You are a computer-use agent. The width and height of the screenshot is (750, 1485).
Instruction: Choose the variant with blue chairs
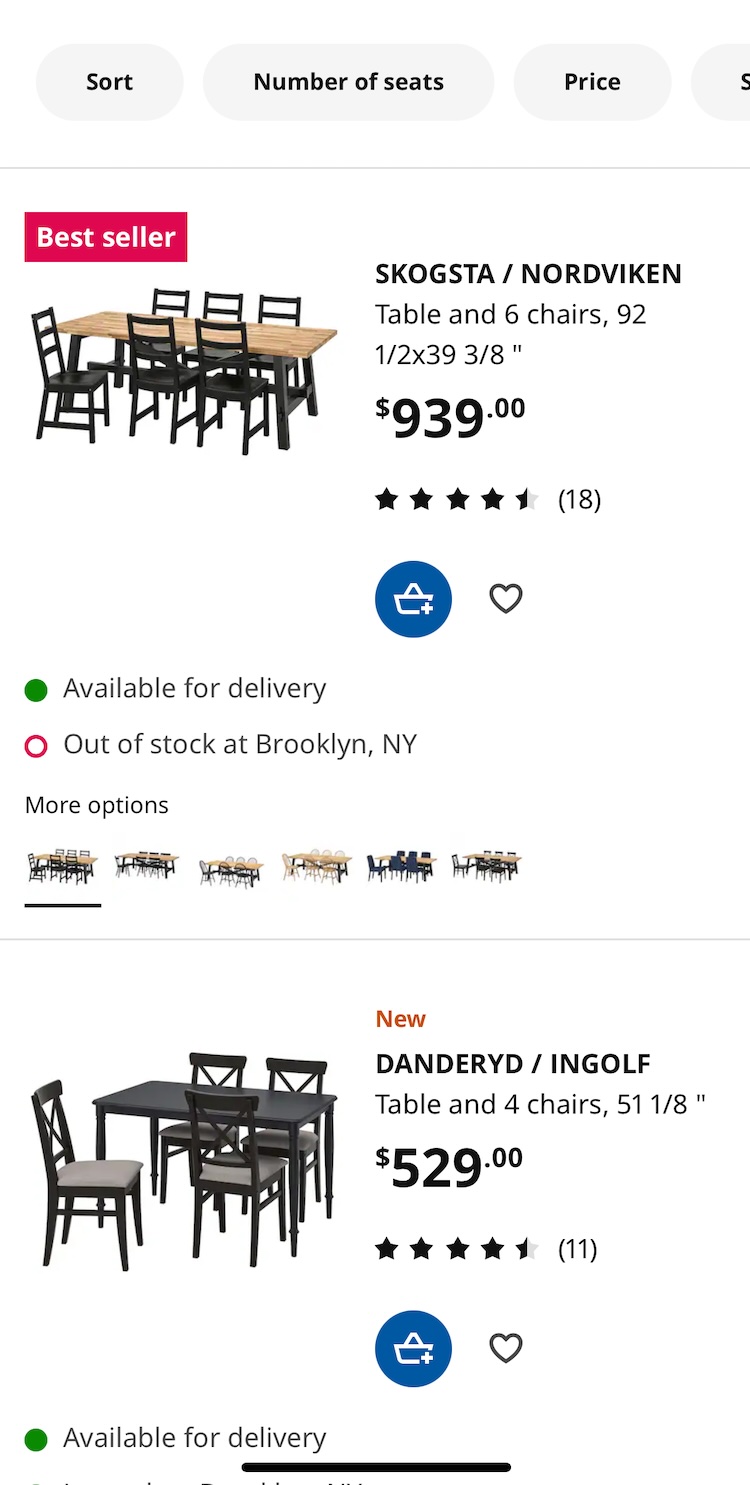coord(400,866)
